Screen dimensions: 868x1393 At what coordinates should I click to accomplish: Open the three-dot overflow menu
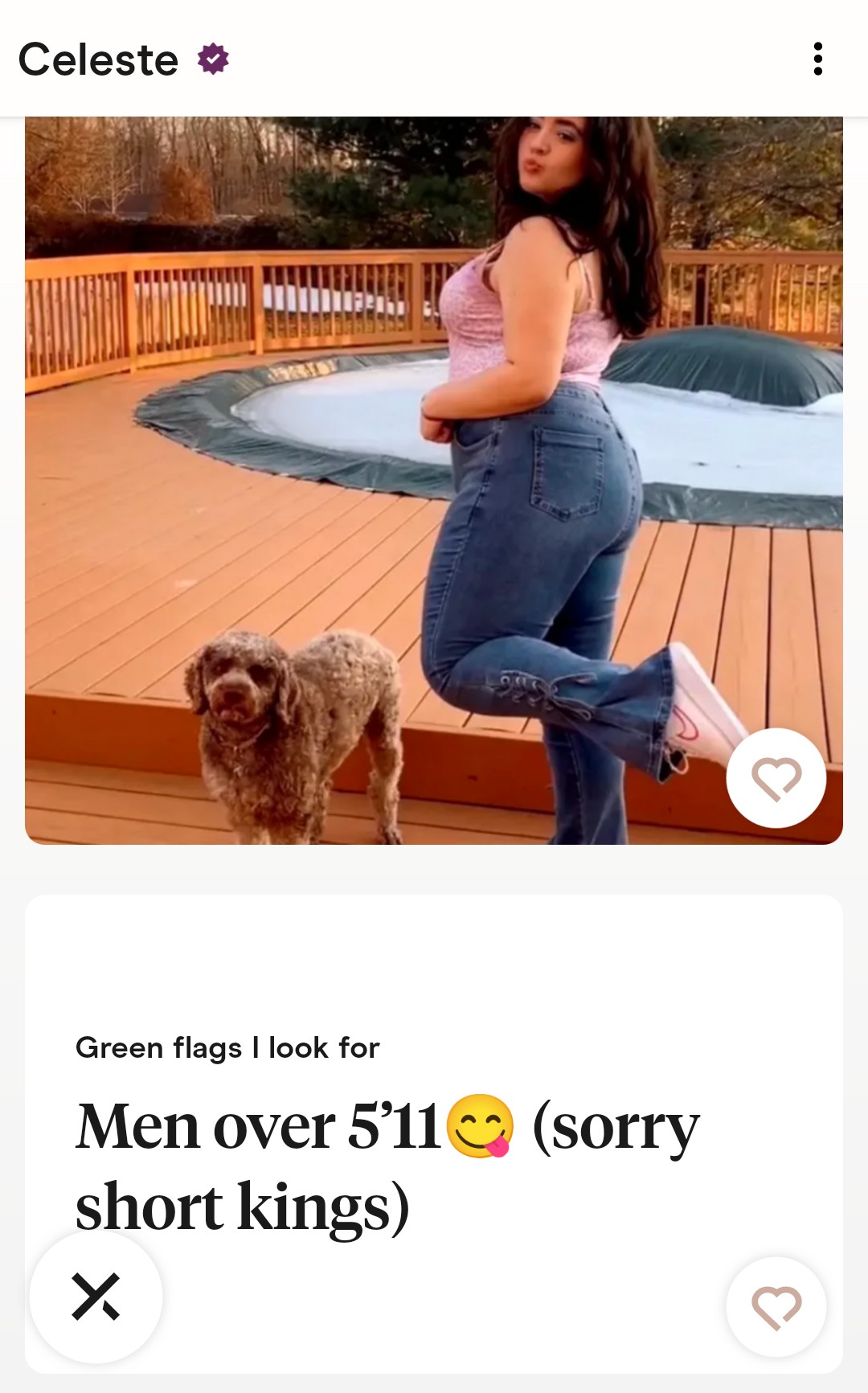pyautogui.click(x=817, y=59)
